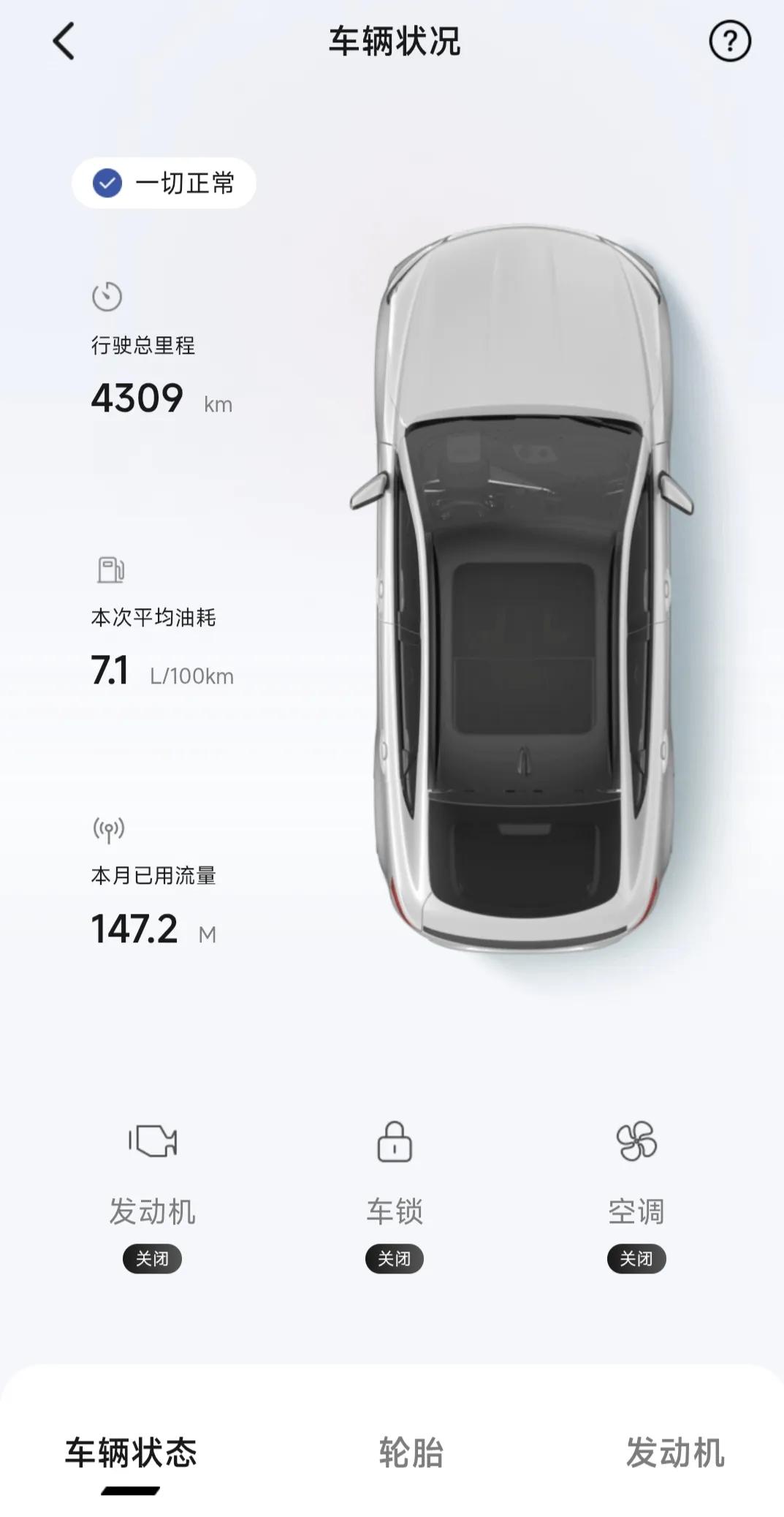Open the 发动机 tab at bottom

click(x=676, y=1451)
